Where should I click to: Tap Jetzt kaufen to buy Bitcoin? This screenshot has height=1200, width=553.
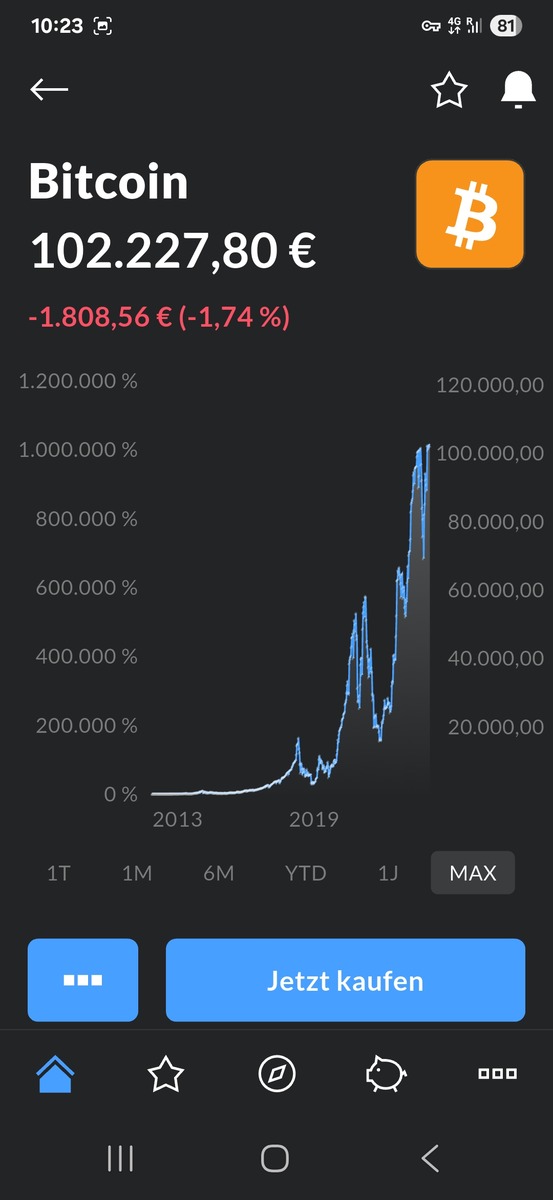tap(345, 980)
